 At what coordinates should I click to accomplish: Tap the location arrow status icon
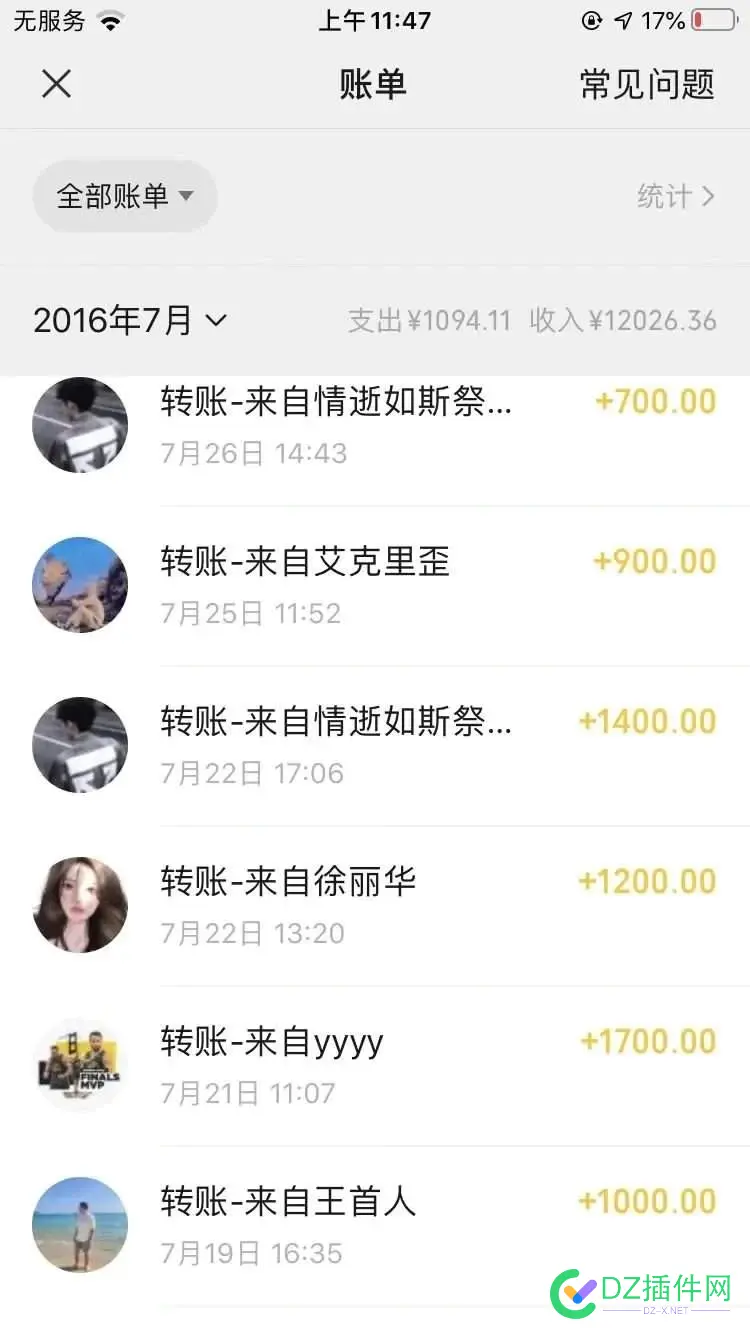tap(620, 20)
